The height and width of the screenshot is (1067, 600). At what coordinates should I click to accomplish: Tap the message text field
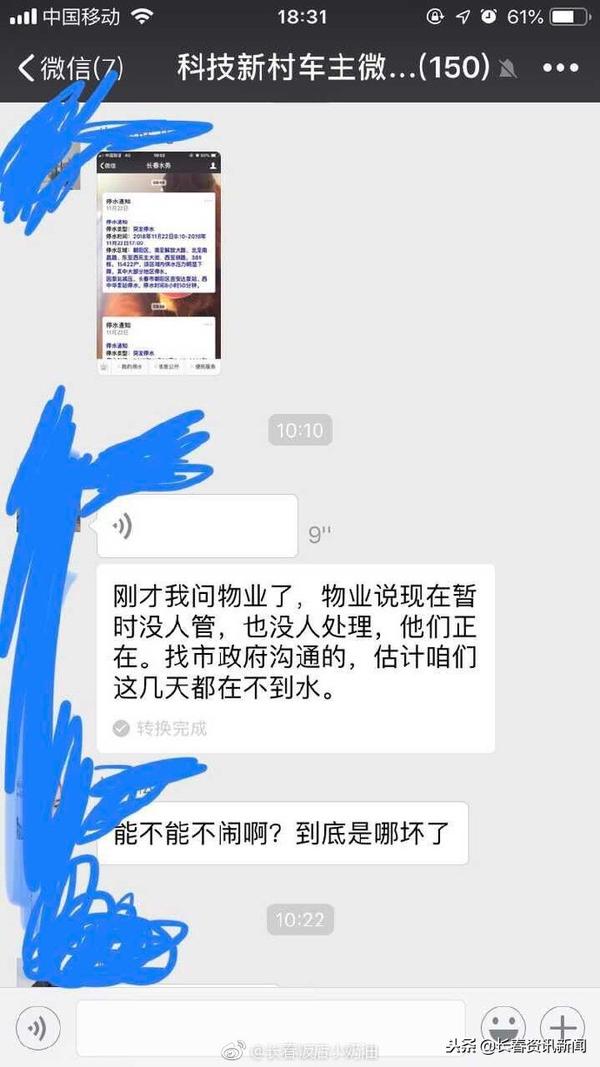tap(270, 1026)
